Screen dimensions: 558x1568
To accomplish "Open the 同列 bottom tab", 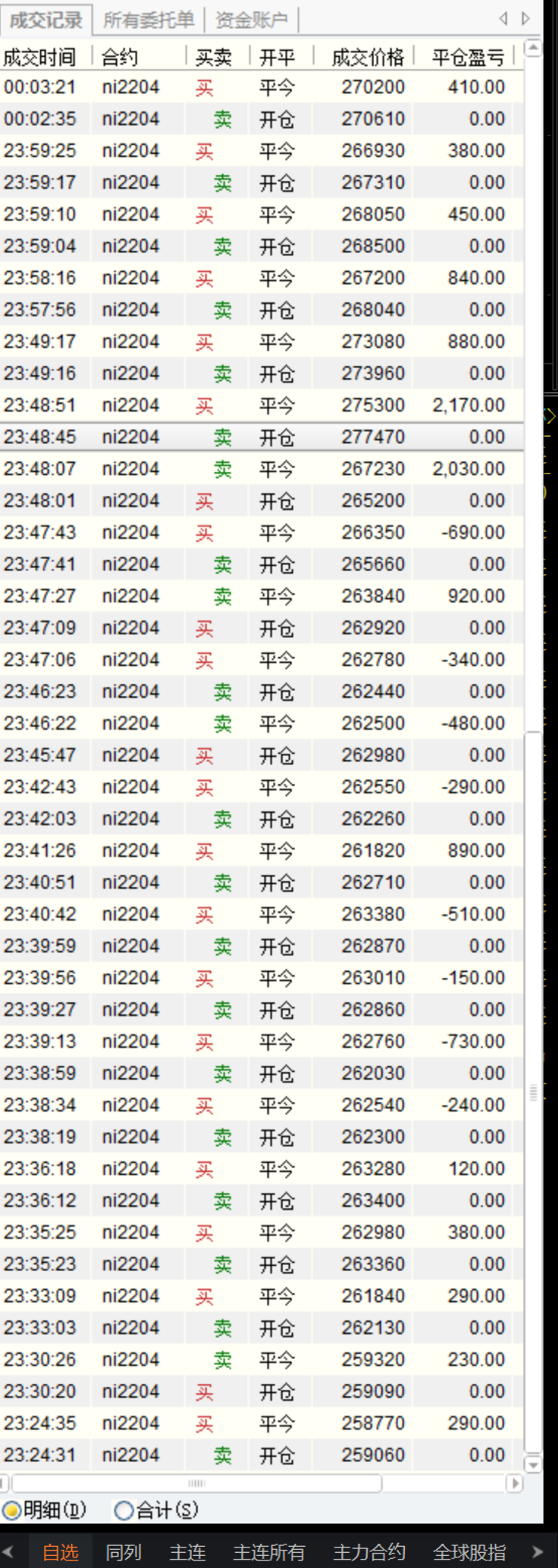I will point(124,1552).
